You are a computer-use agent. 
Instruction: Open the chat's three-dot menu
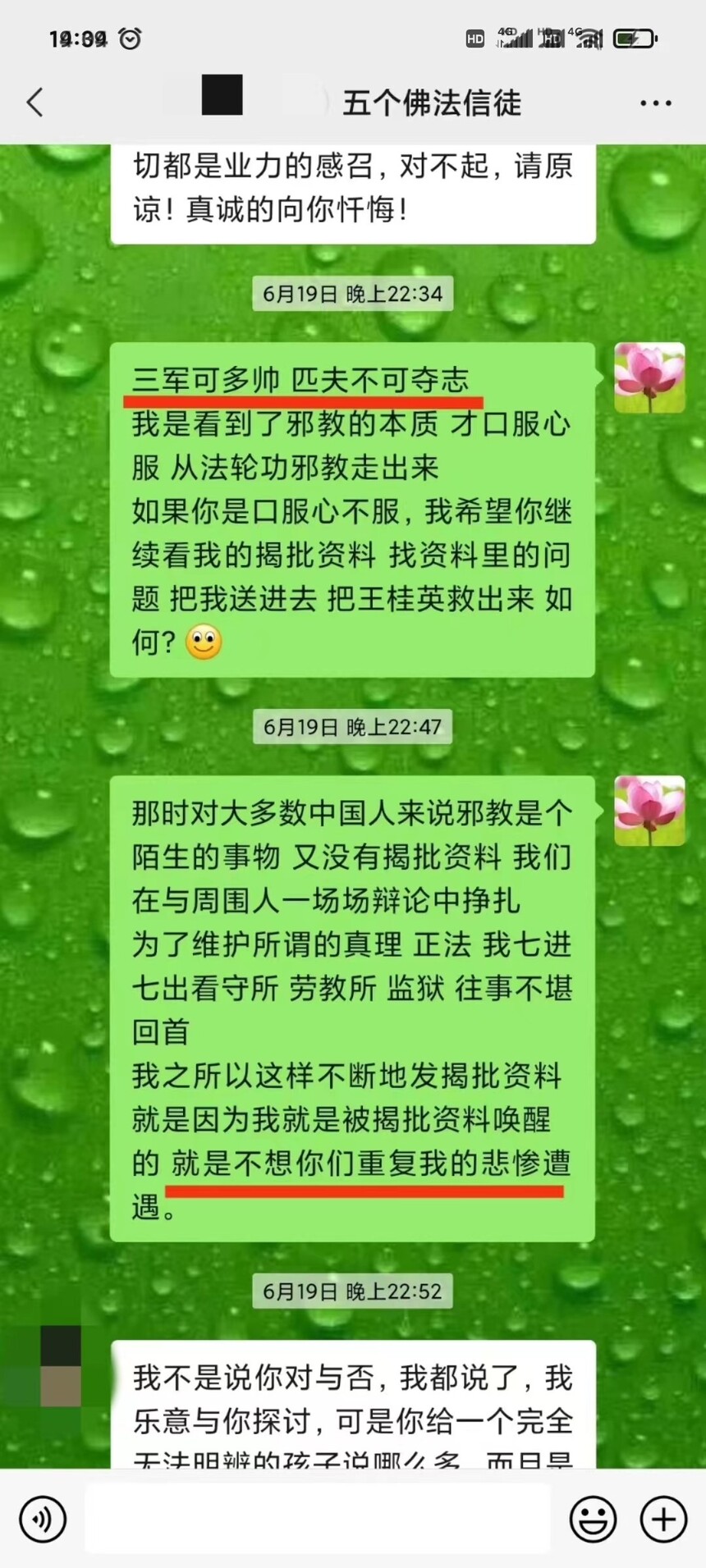point(655,103)
